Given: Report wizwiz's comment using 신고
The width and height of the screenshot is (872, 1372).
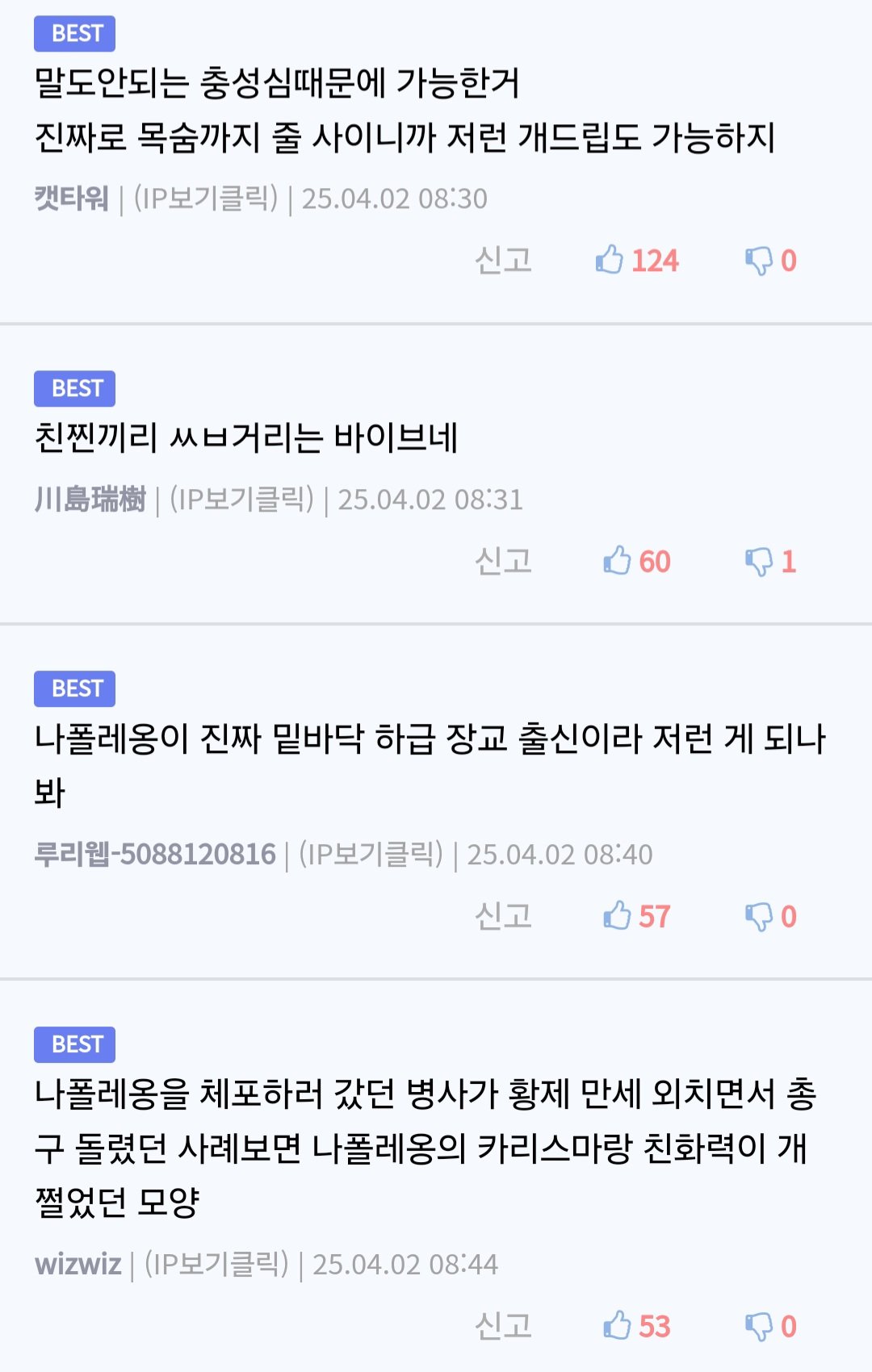Looking at the screenshot, I should coord(503,1326).
